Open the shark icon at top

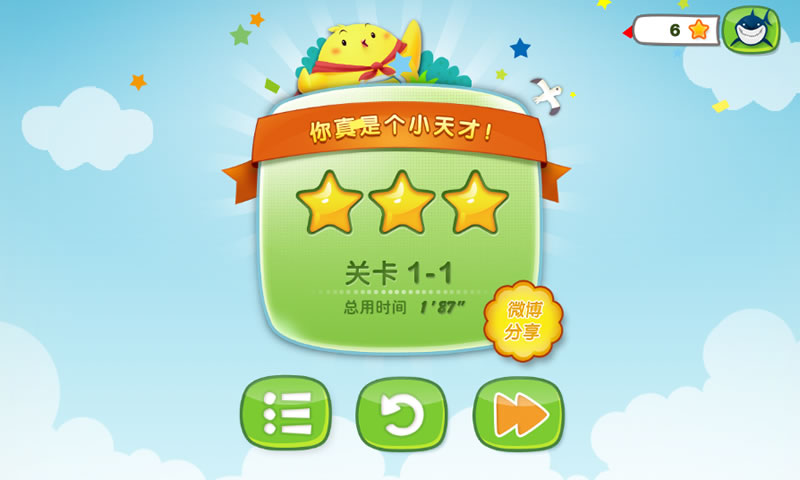[750, 30]
